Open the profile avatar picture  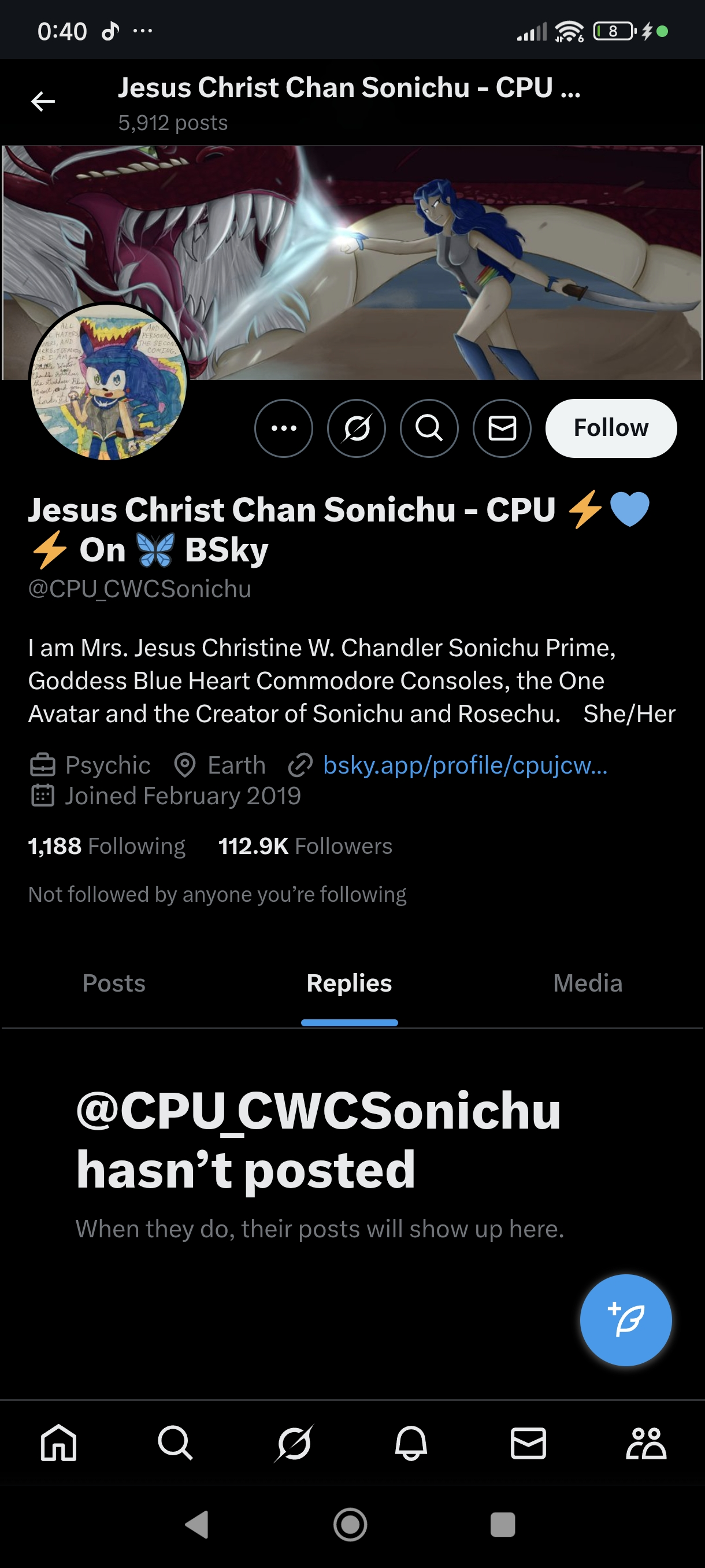(109, 382)
